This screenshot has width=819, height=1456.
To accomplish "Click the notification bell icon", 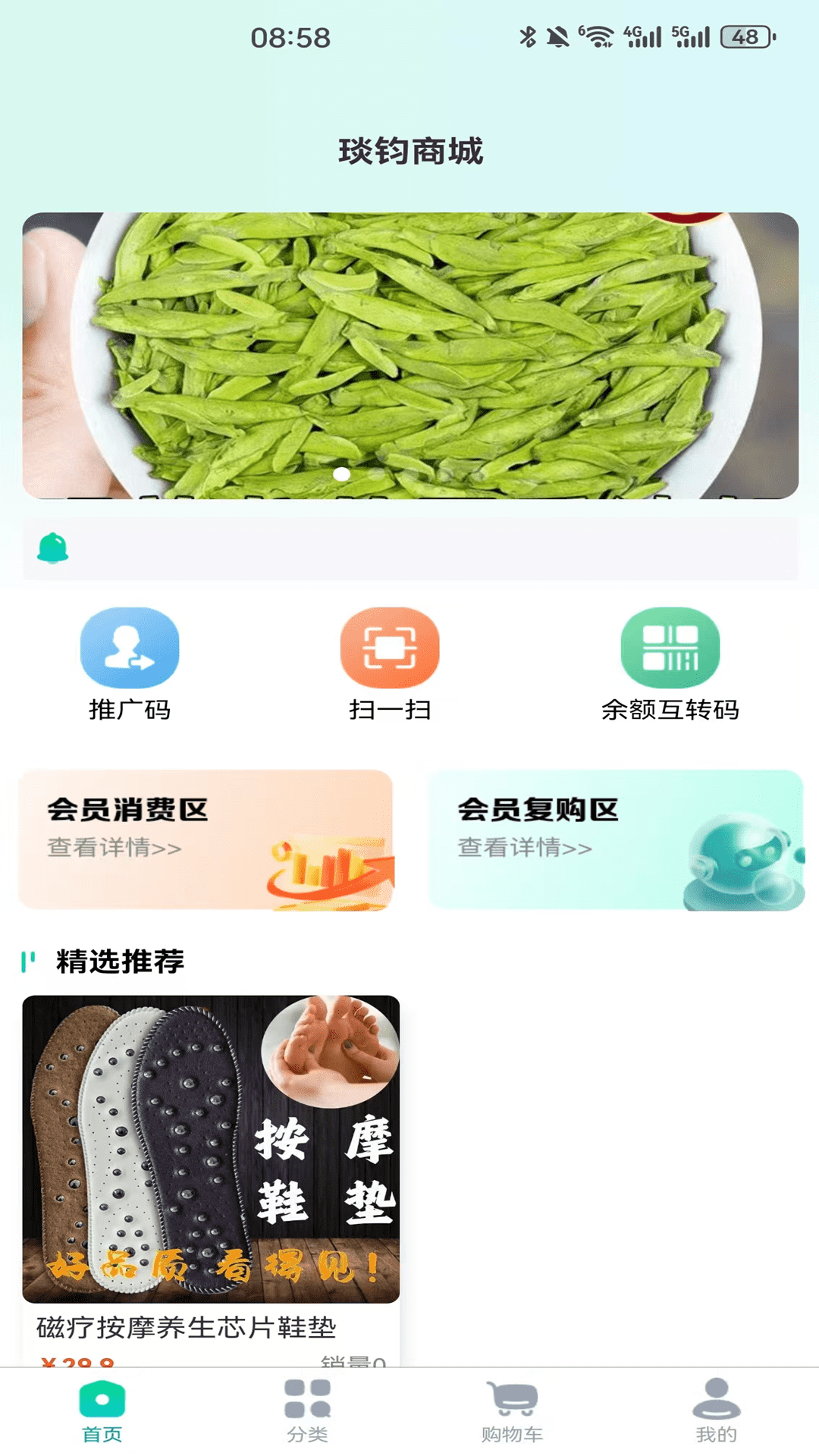I will click(x=54, y=548).
